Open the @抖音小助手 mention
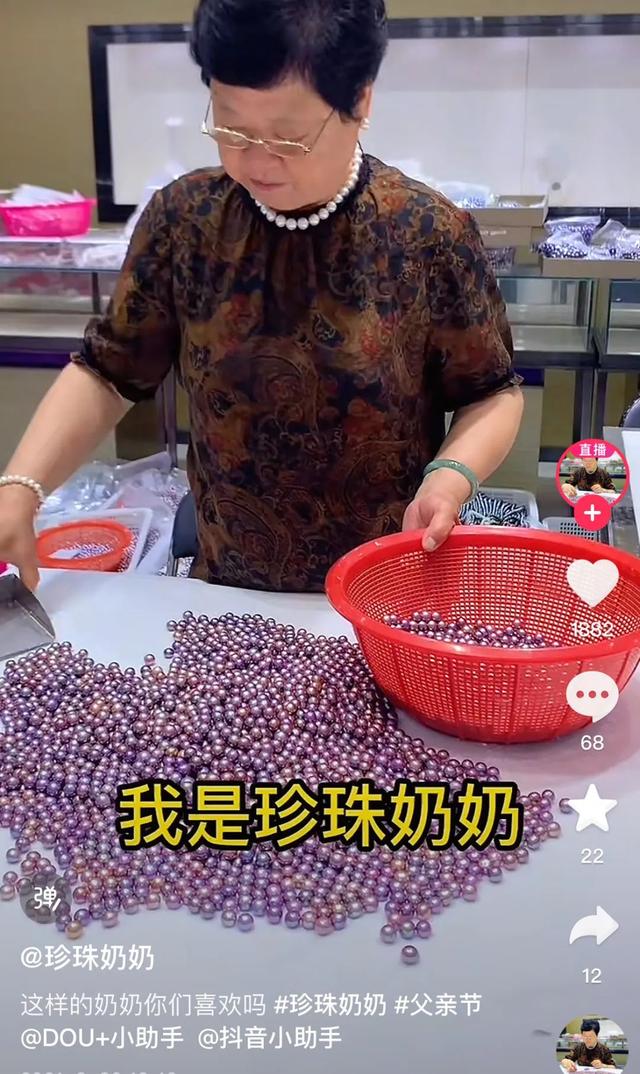This screenshot has width=640, height=1074. pyautogui.click(x=270, y=1038)
